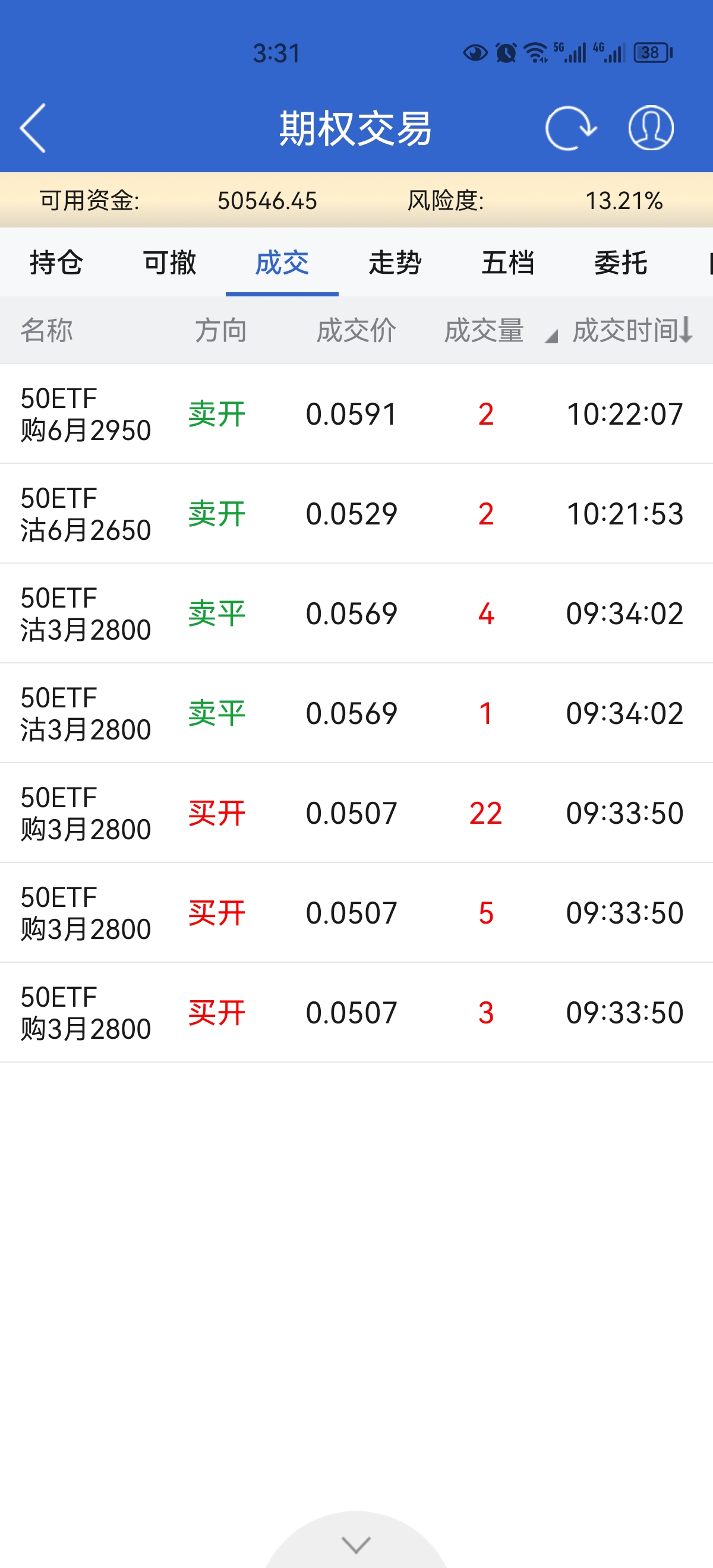Open the account profile icon

click(650, 128)
